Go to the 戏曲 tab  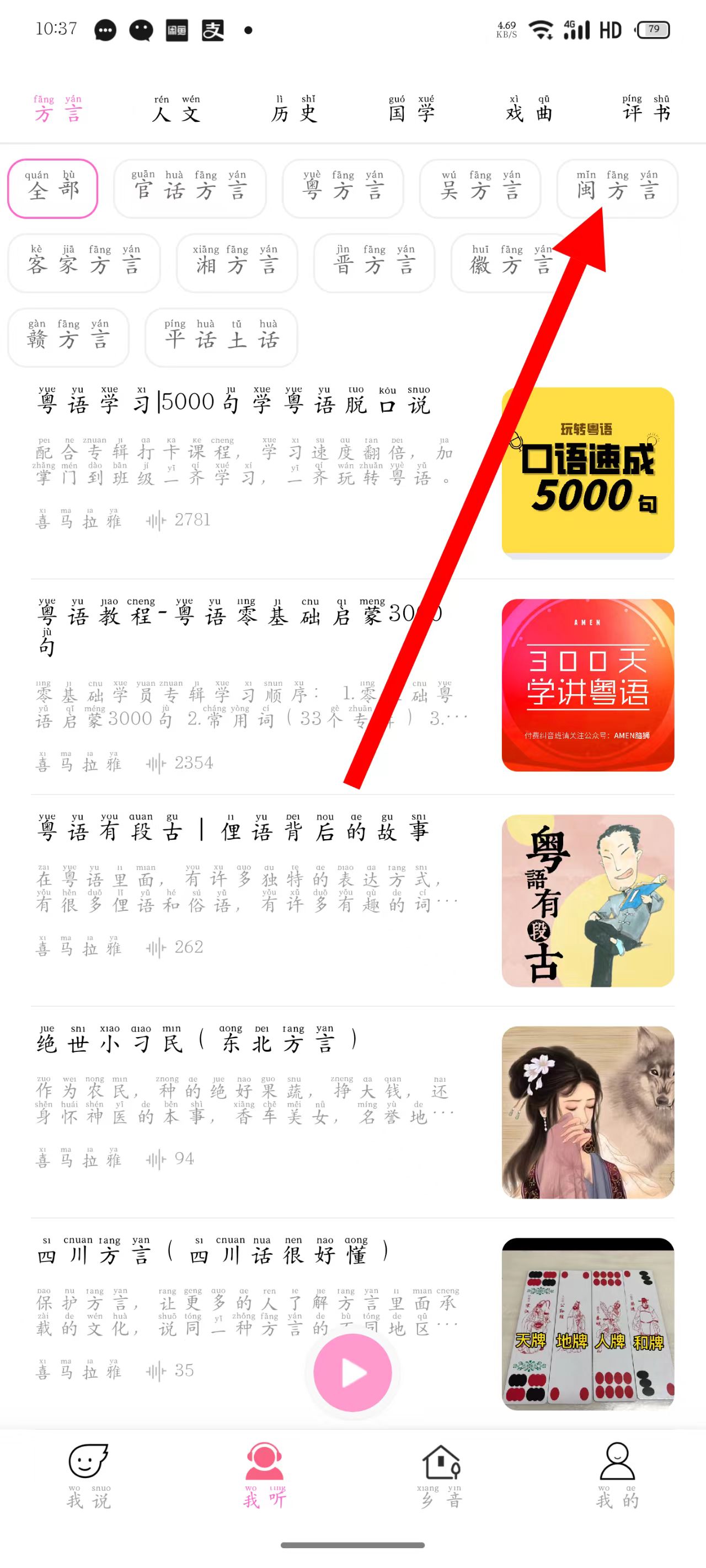click(x=529, y=110)
